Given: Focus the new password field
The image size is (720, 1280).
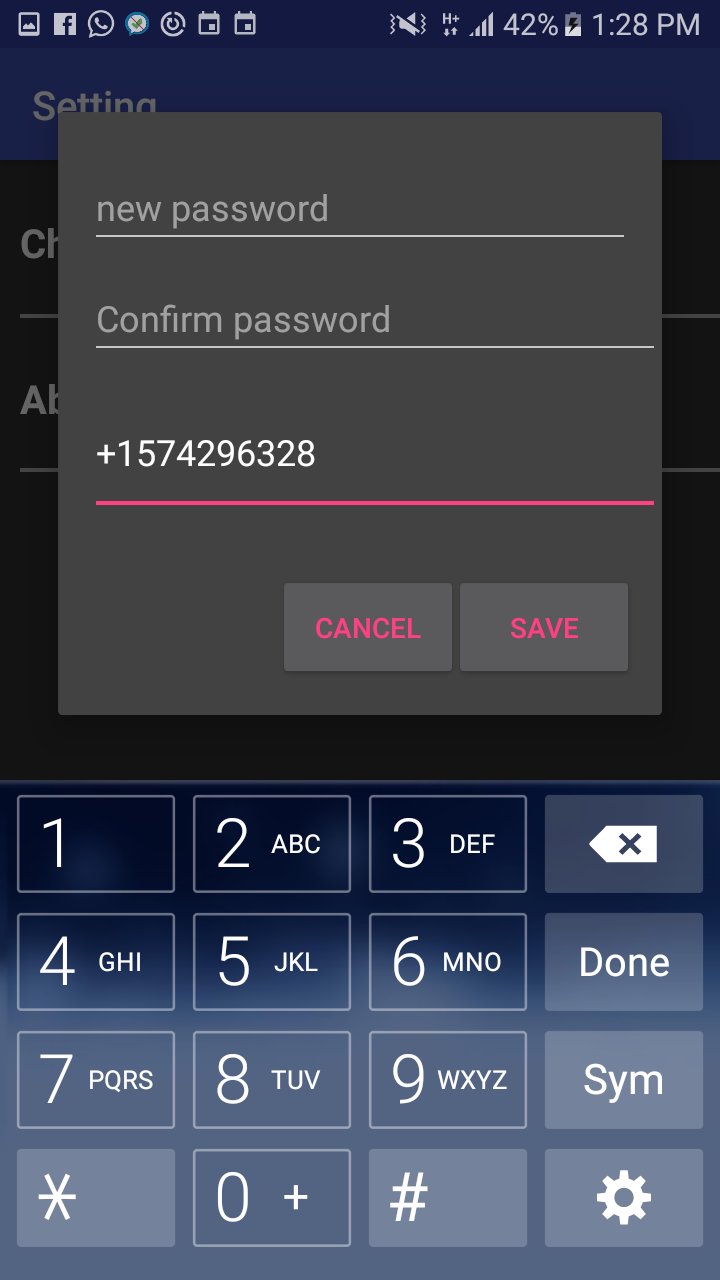Looking at the screenshot, I should coord(357,210).
